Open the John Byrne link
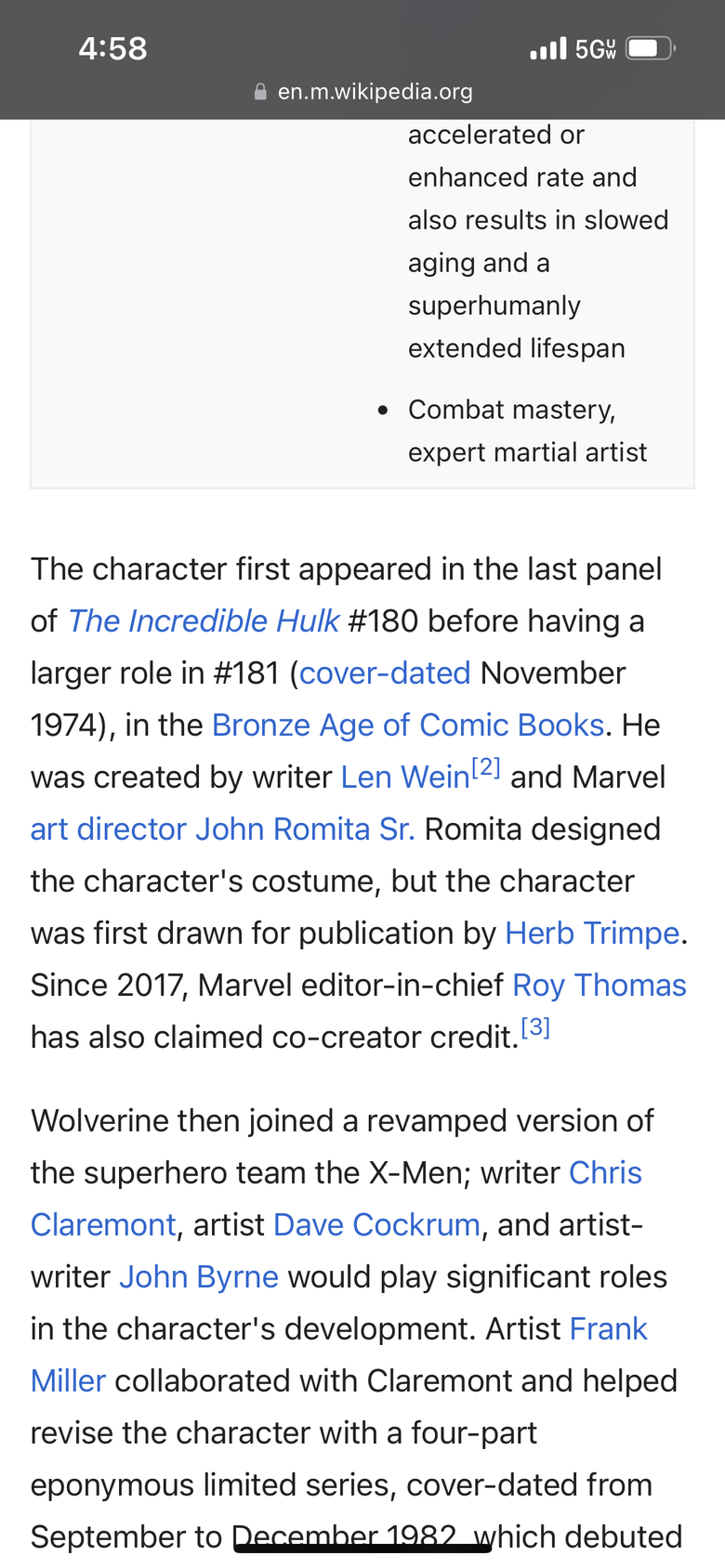 pos(199,1276)
